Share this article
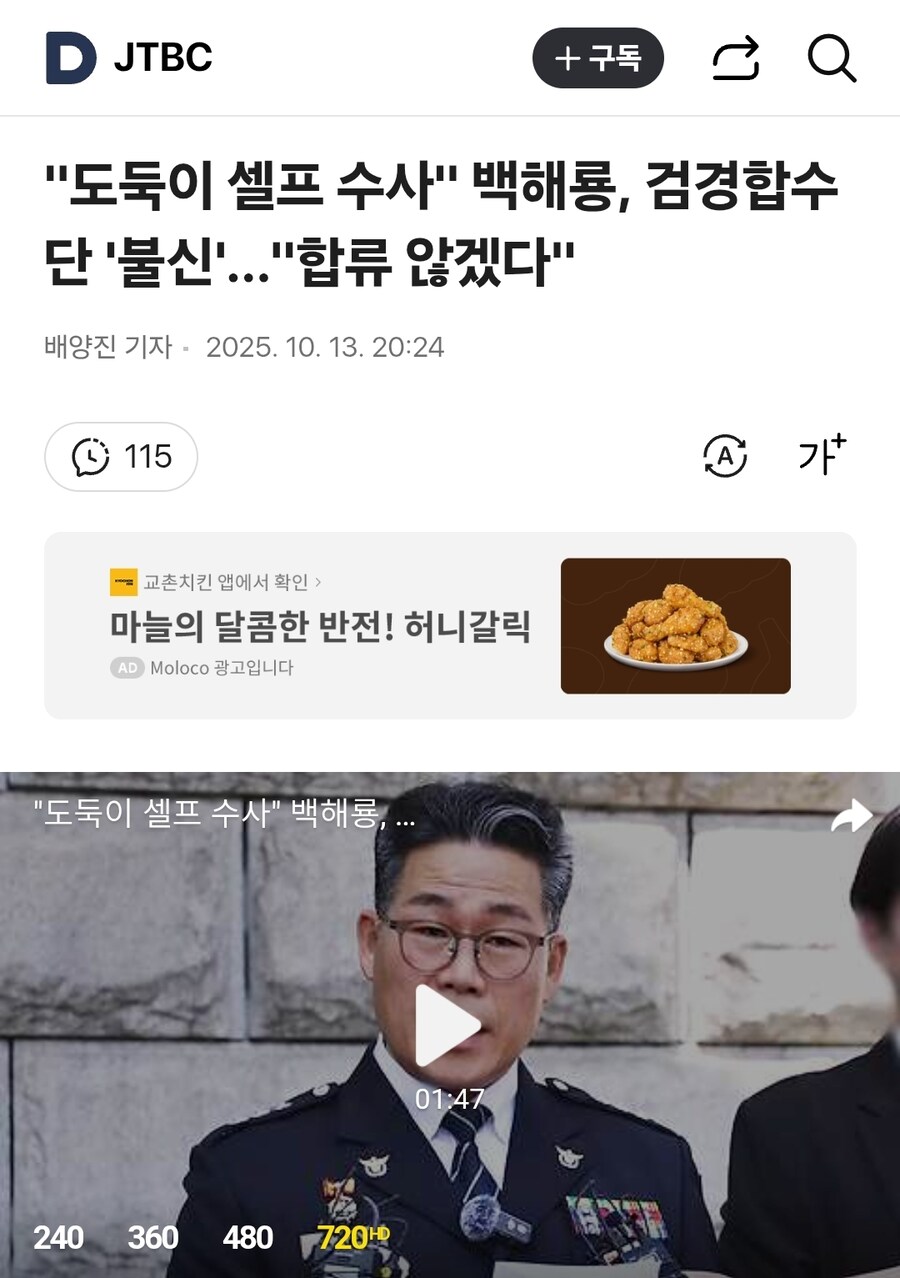The width and height of the screenshot is (900, 1278). point(736,59)
